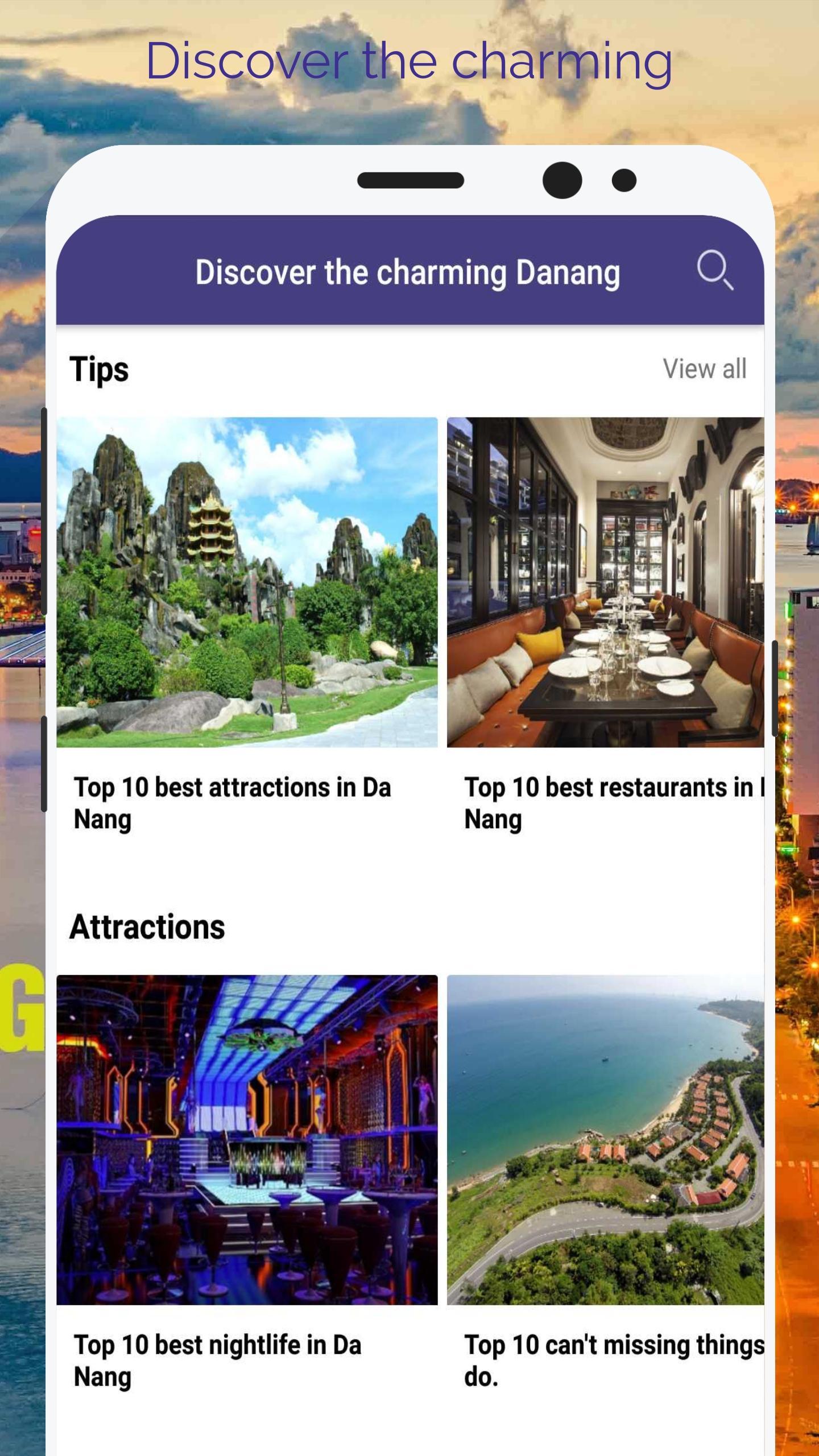Tap the Attractions label to browse attractions

(x=147, y=927)
